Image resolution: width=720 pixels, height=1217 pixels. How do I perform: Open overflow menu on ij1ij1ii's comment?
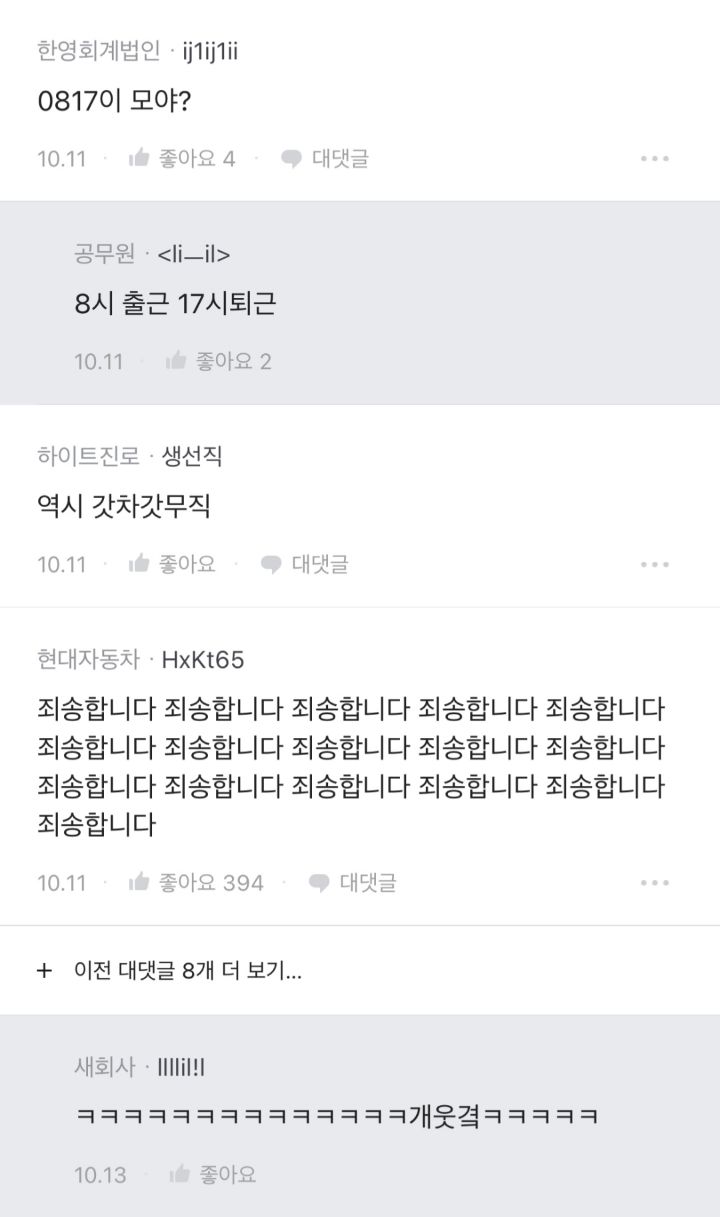click(x=655, y=158)
